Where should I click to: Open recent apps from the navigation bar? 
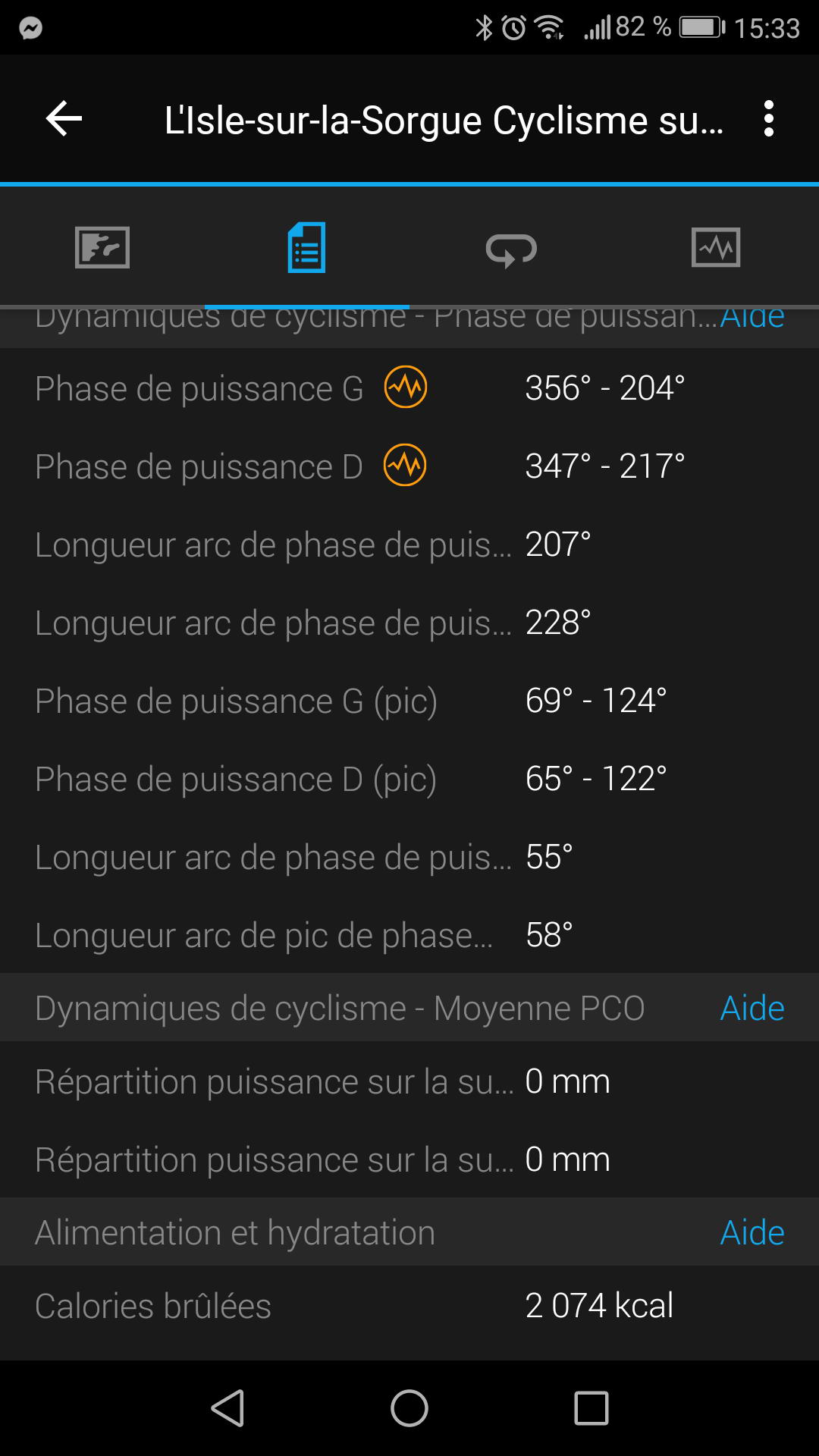tap(591, 1409)
